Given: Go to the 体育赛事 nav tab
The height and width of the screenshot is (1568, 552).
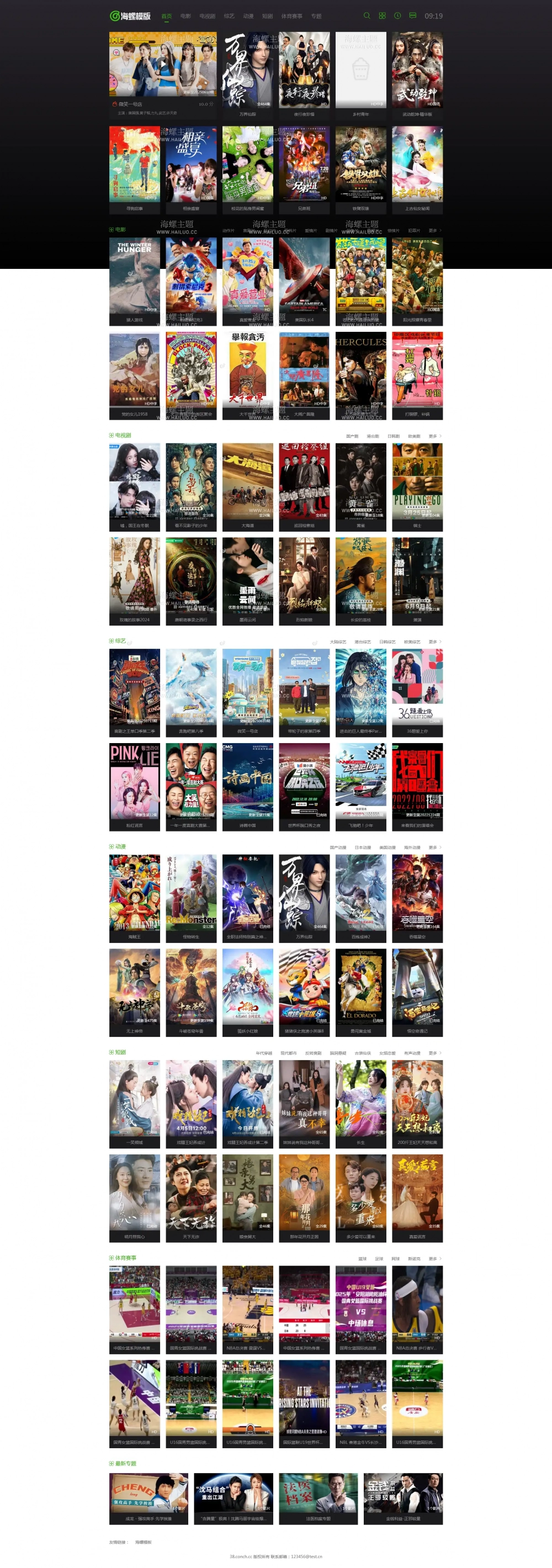Looking at the screenshot, I should pos(291,17).
